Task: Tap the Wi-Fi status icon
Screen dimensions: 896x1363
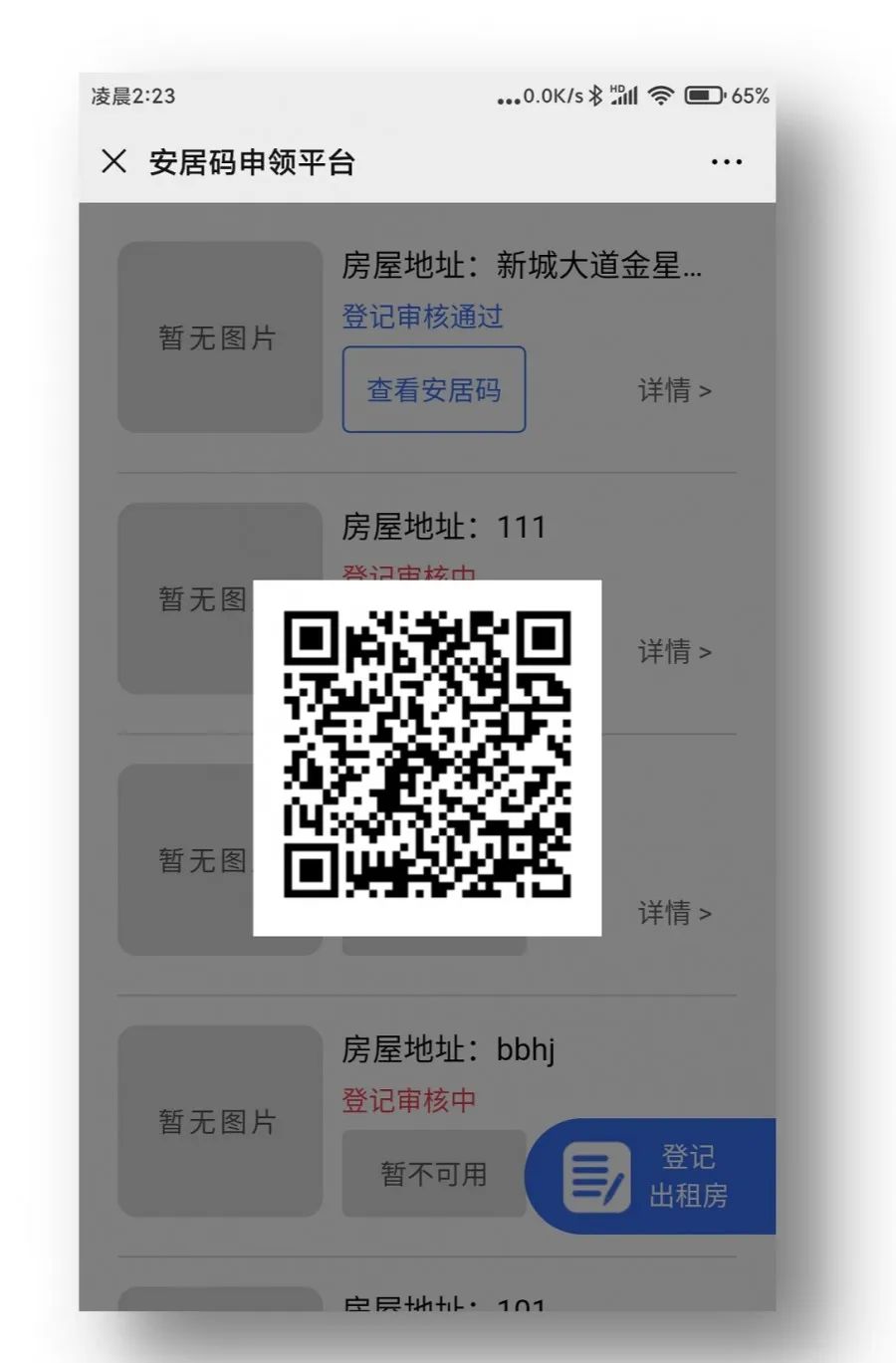Action: click(x=662, y=96)
